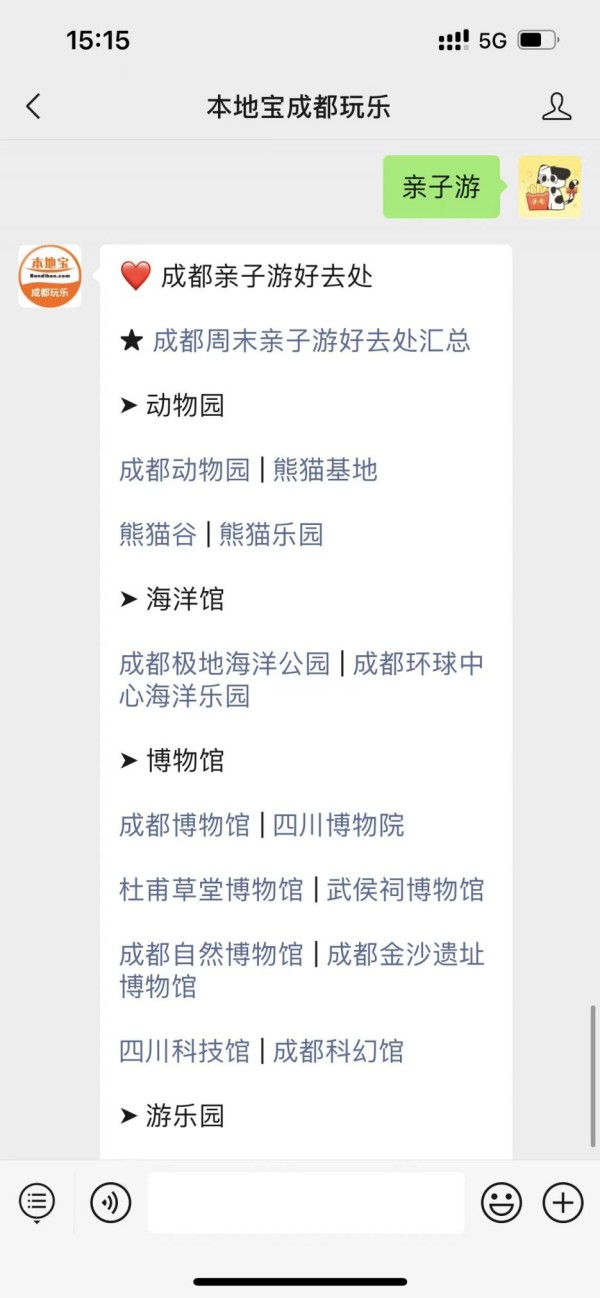Open the 成都环球中心海洋乐园 link

click(x=302, y=679)
